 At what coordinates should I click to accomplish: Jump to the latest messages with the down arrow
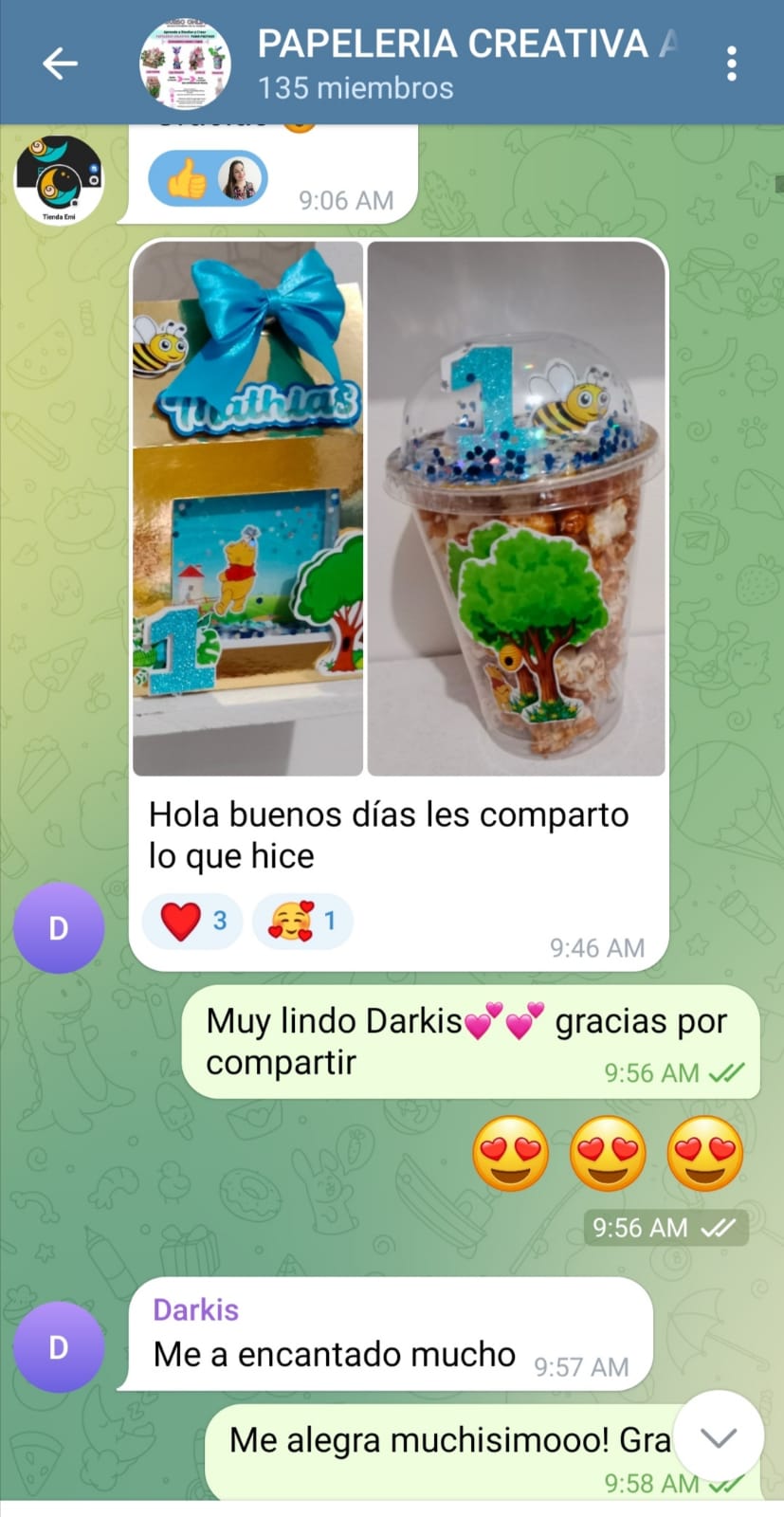pos(718,1437)
